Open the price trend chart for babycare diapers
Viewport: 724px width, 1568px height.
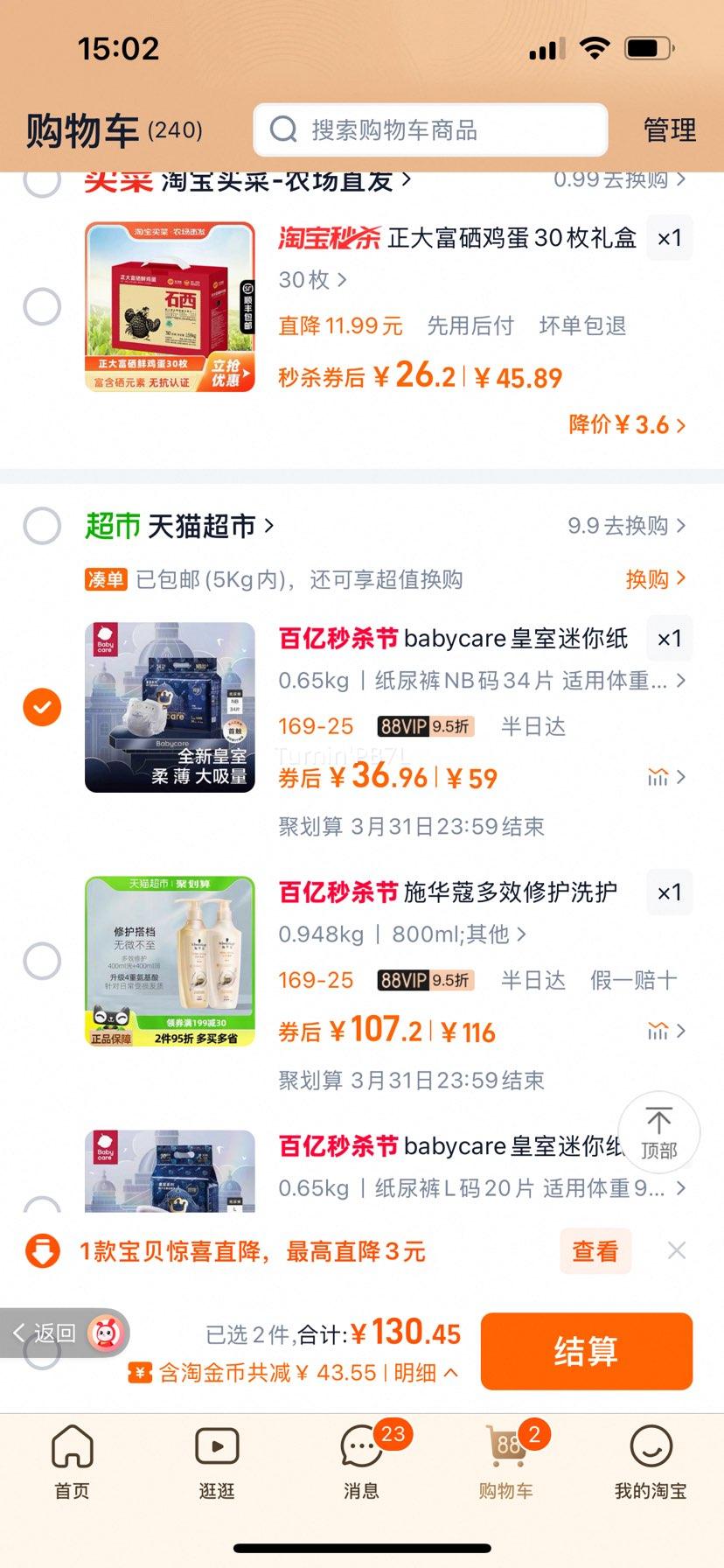coord(659,778)
